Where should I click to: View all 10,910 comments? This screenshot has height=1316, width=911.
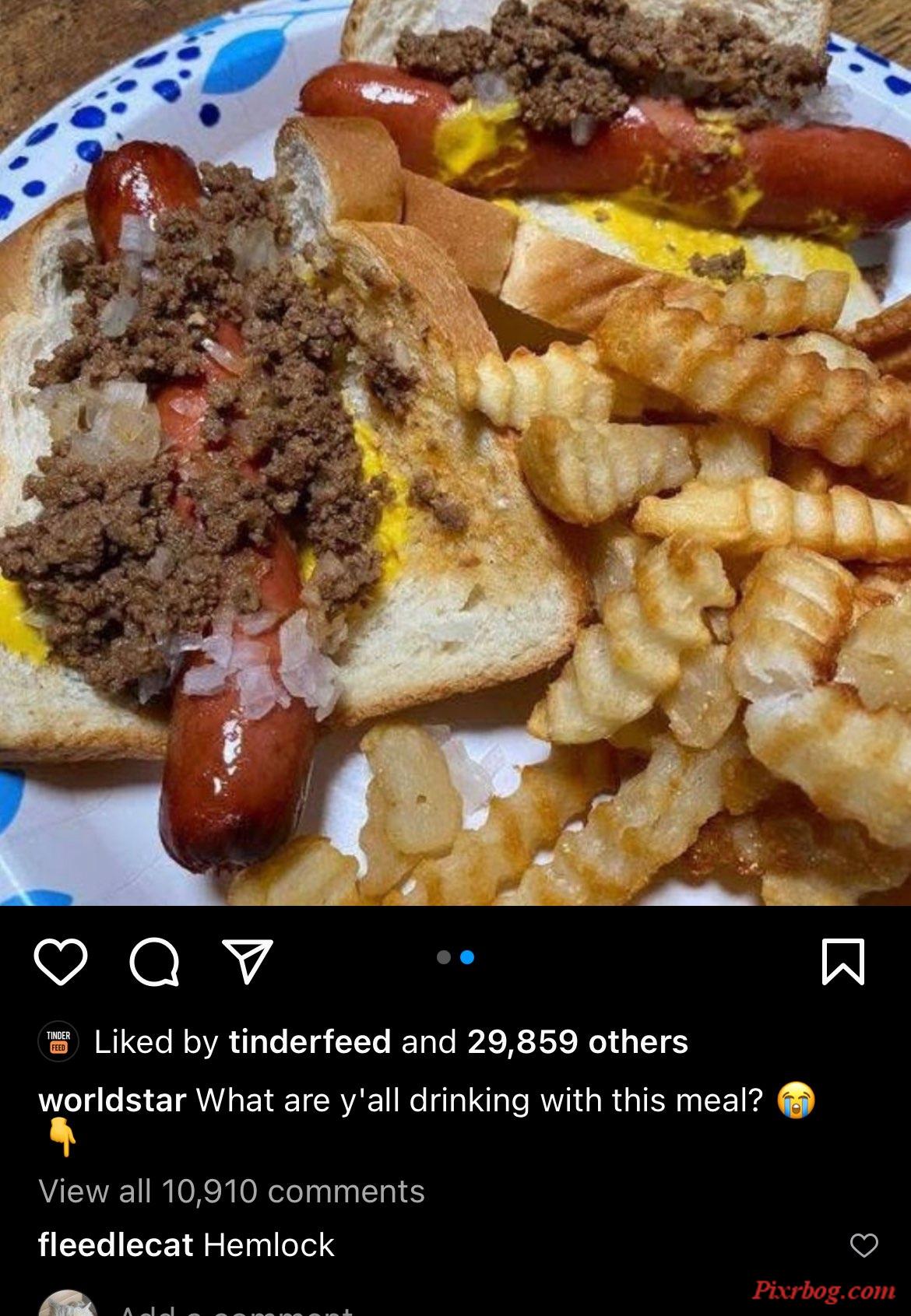231,1191
